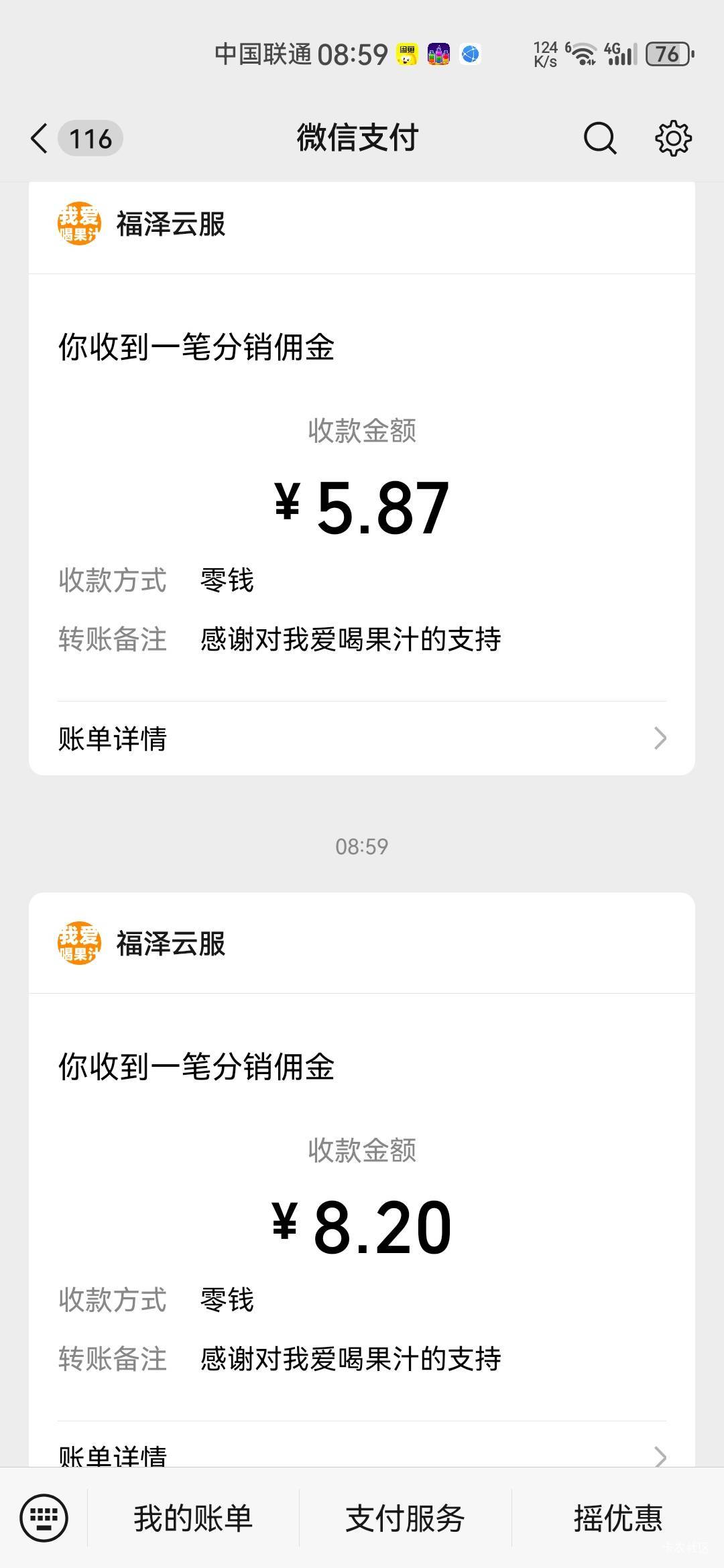Screen dimensions: 724x1568
Task: Open search in WeChat Pay
Action: 599,139
